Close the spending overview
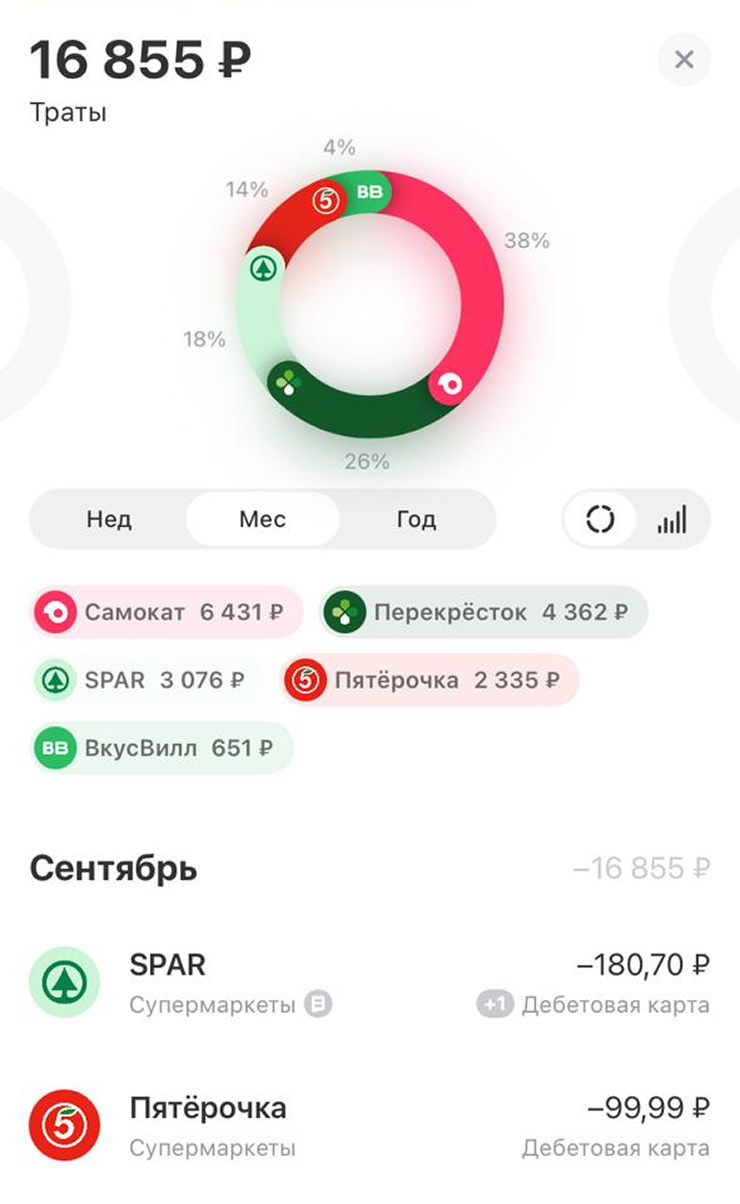 [684, 60]
